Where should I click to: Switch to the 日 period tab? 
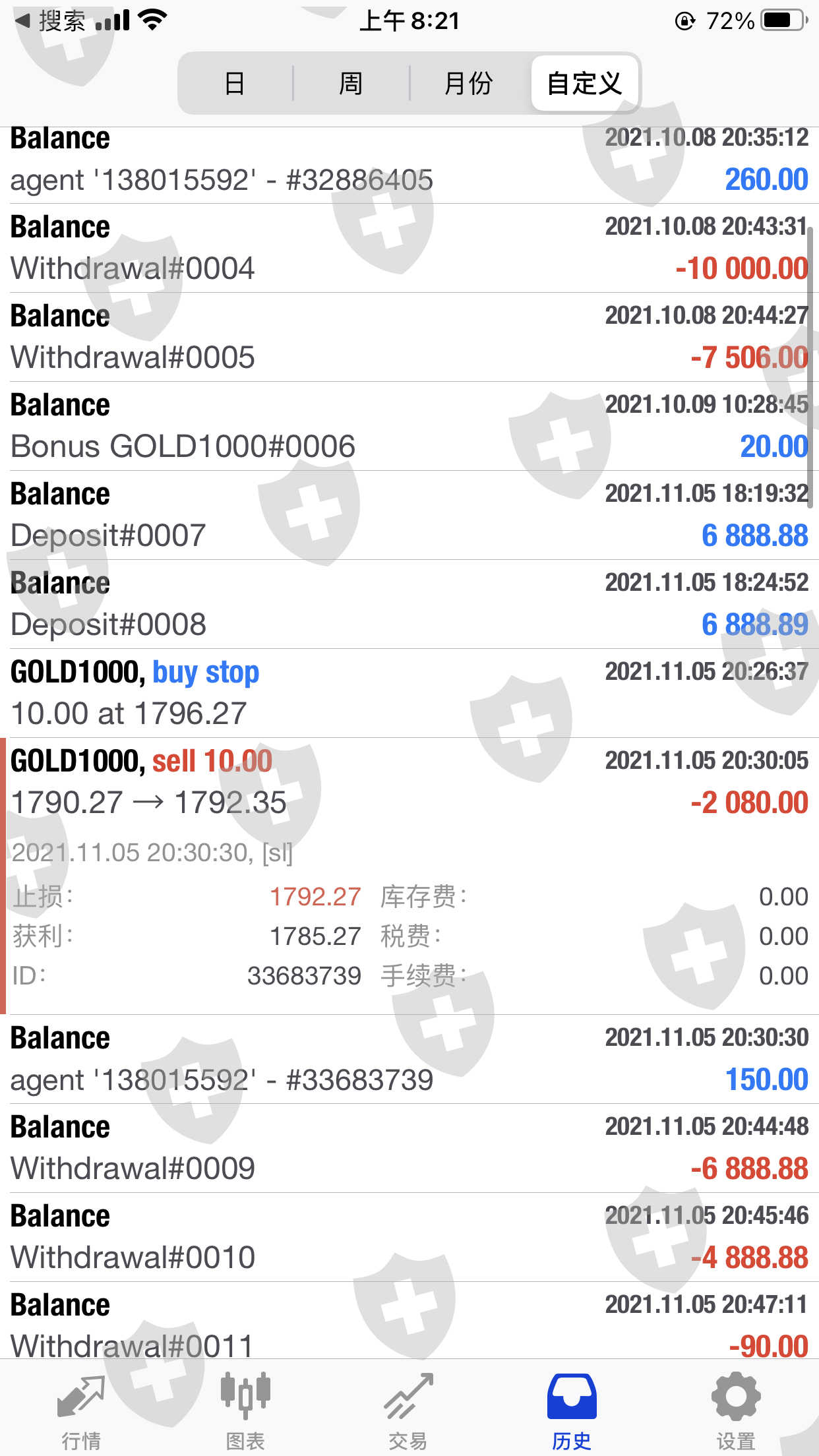pyautogui.click(x=235, y=83)
